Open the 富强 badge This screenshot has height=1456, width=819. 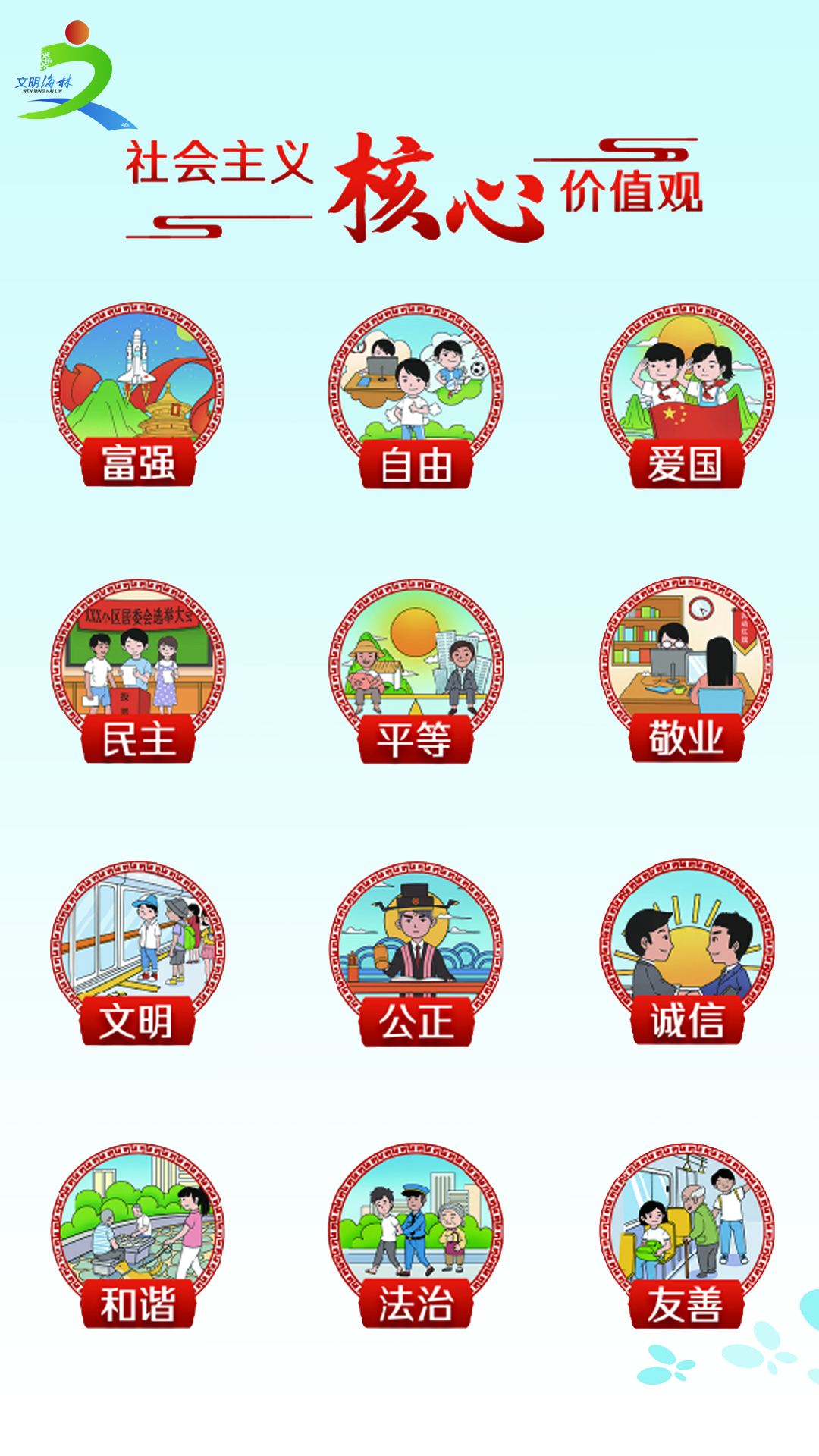tap(137, 395)
